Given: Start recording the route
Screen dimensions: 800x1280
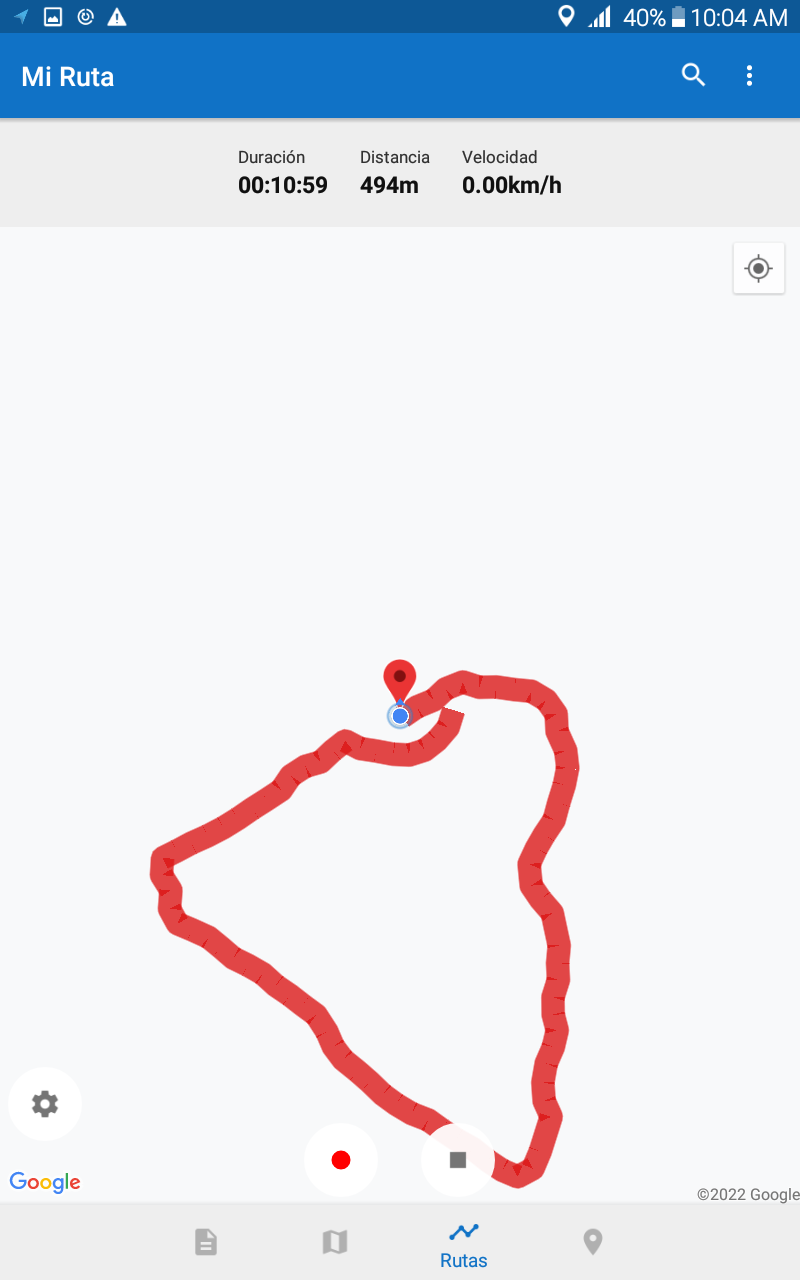Looking at the screenshot, I should tap(341, 1160).
